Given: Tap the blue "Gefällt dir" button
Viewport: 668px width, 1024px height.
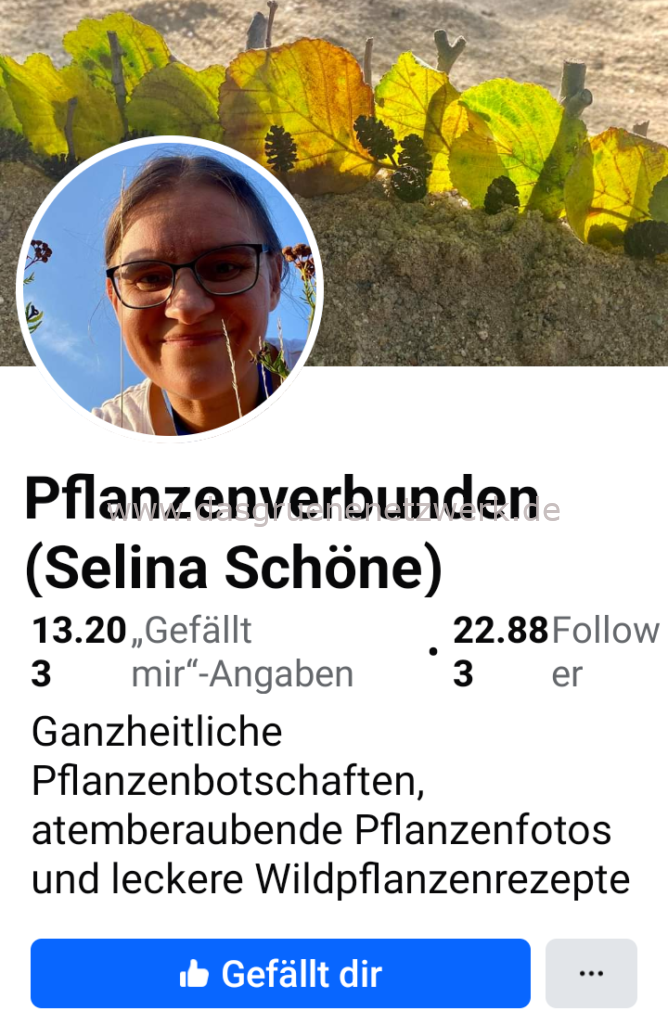Looking at the screenshot, I should (280, 973).
